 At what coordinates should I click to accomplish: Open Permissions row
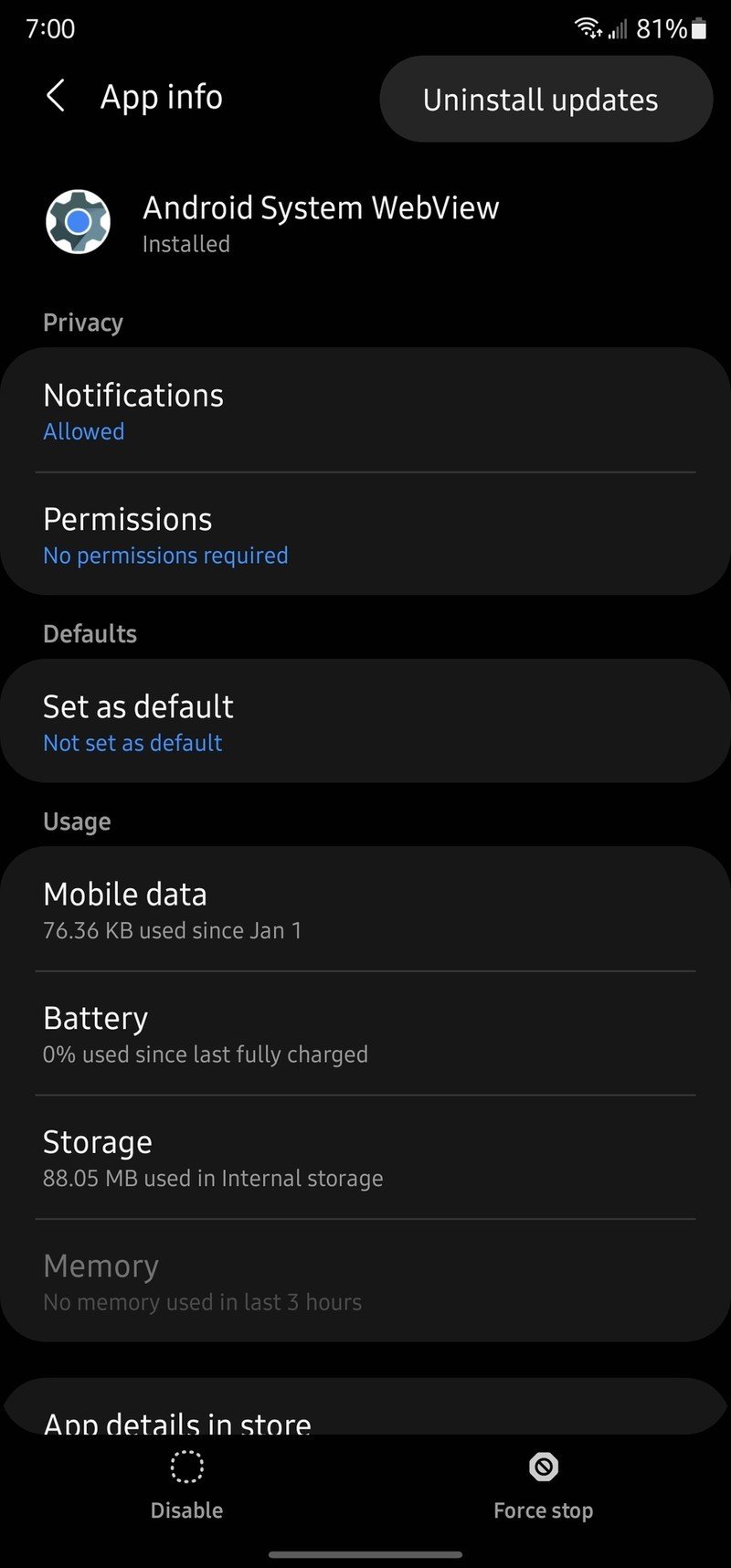365,535
